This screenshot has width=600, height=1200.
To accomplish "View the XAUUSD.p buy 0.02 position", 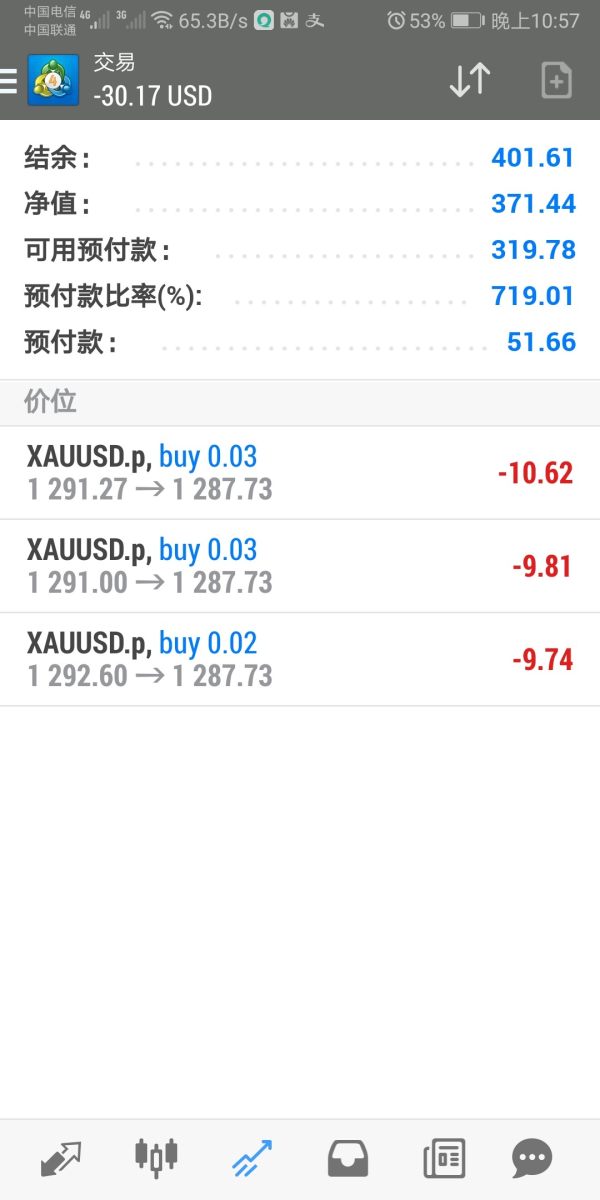I will coord(300,659).
